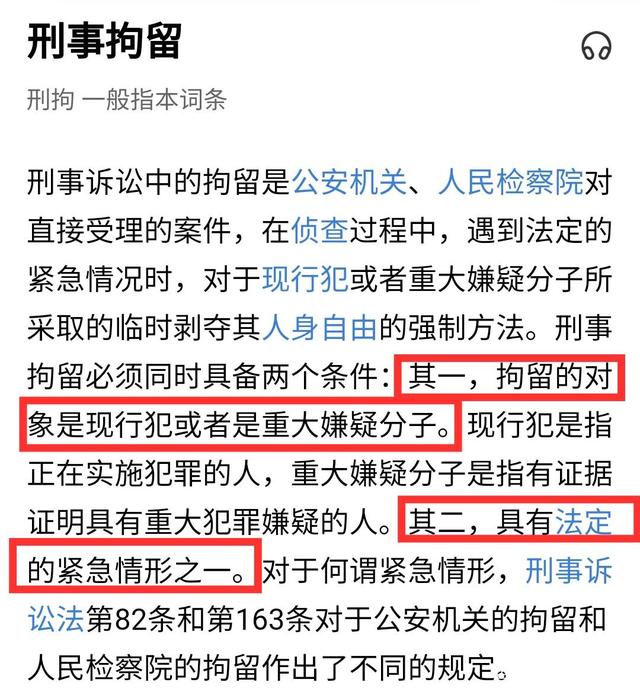Follow the 侦查 link

320,231
